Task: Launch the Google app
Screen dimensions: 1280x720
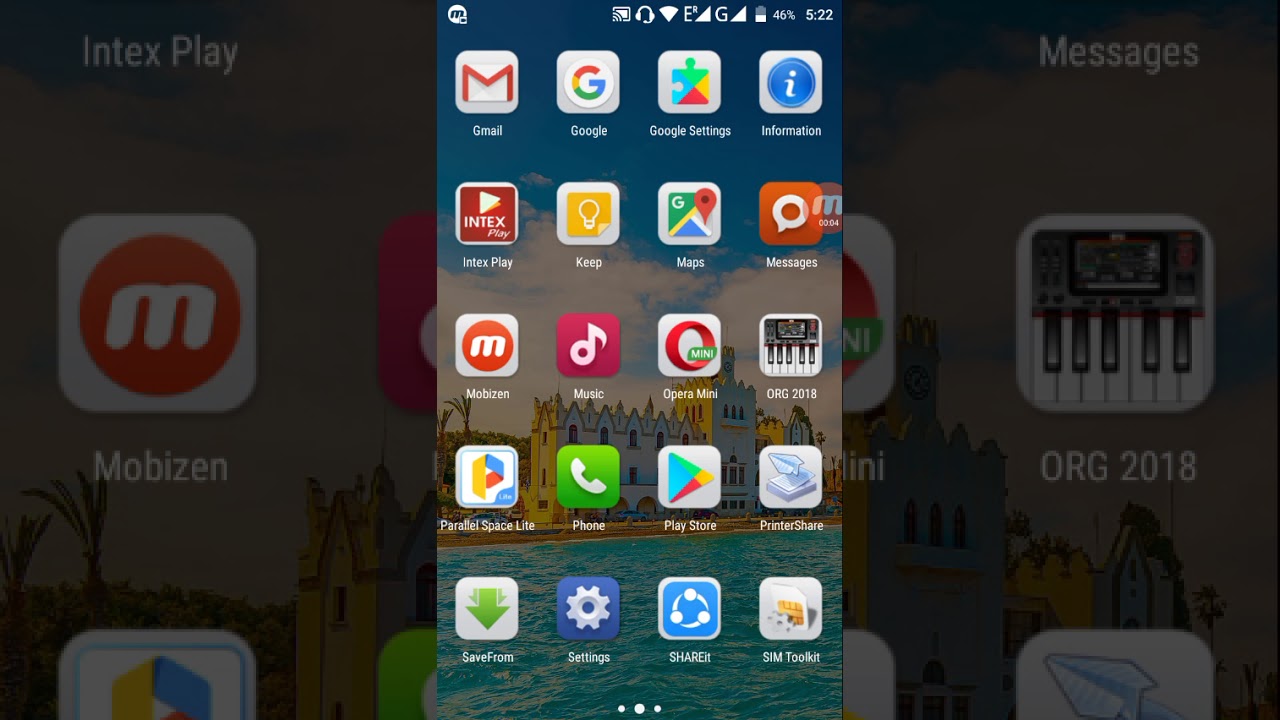Action: [588, 83]
